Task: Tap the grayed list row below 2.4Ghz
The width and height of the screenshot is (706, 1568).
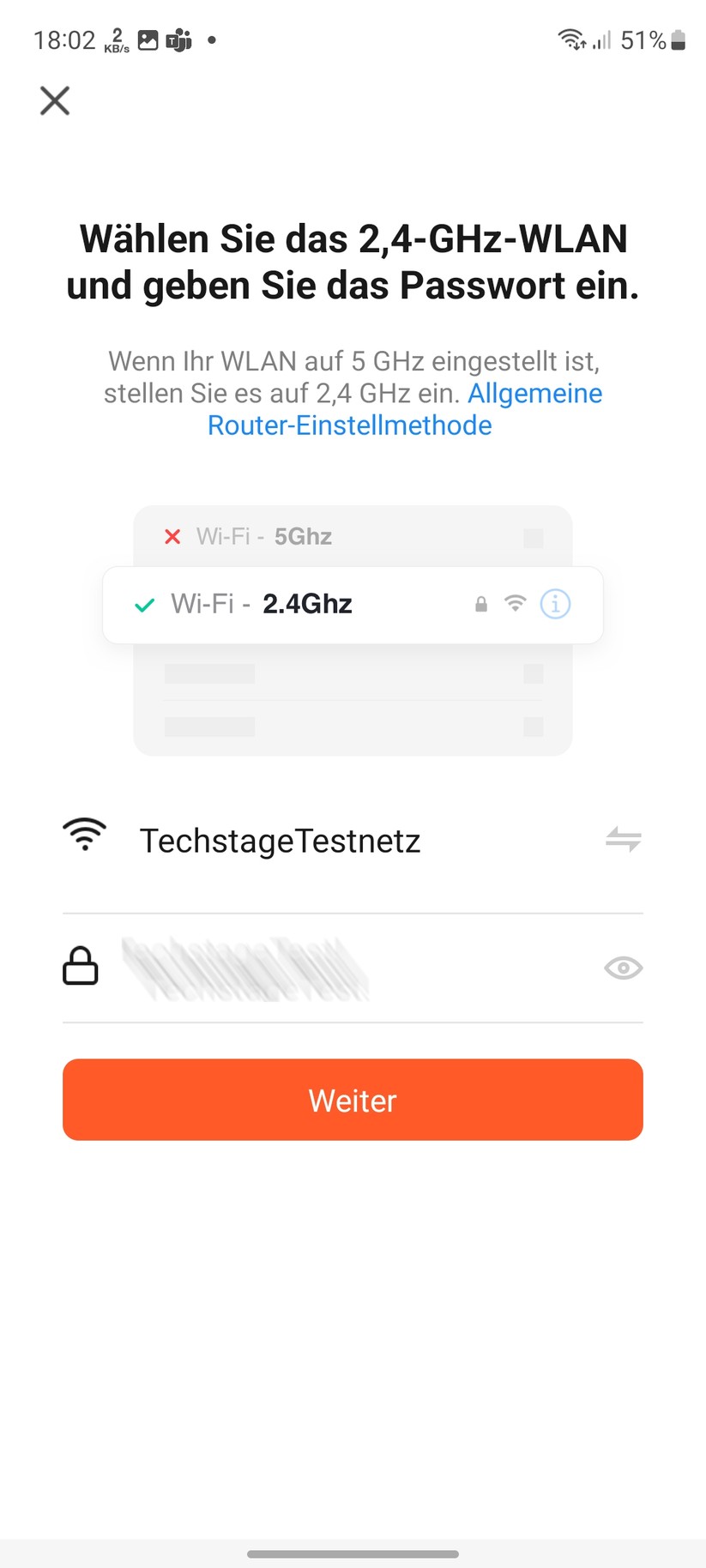Action: 352,673
